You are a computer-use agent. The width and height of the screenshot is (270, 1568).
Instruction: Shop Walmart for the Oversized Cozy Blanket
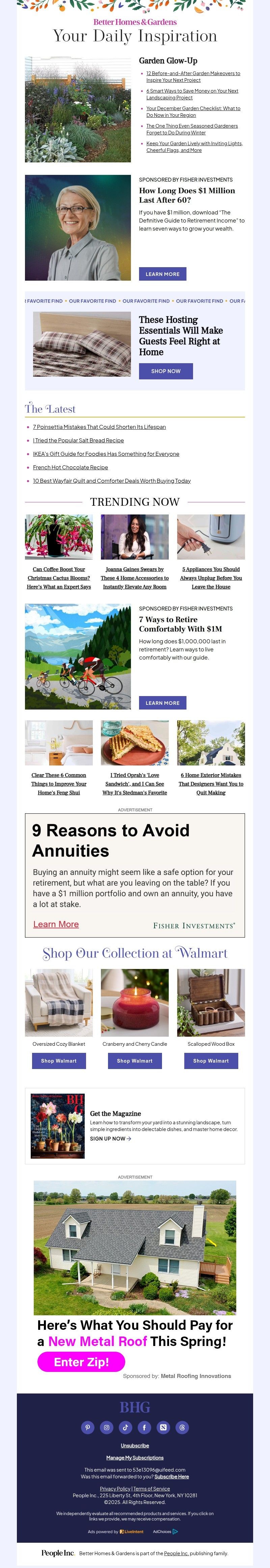[x=58, y=1061]
